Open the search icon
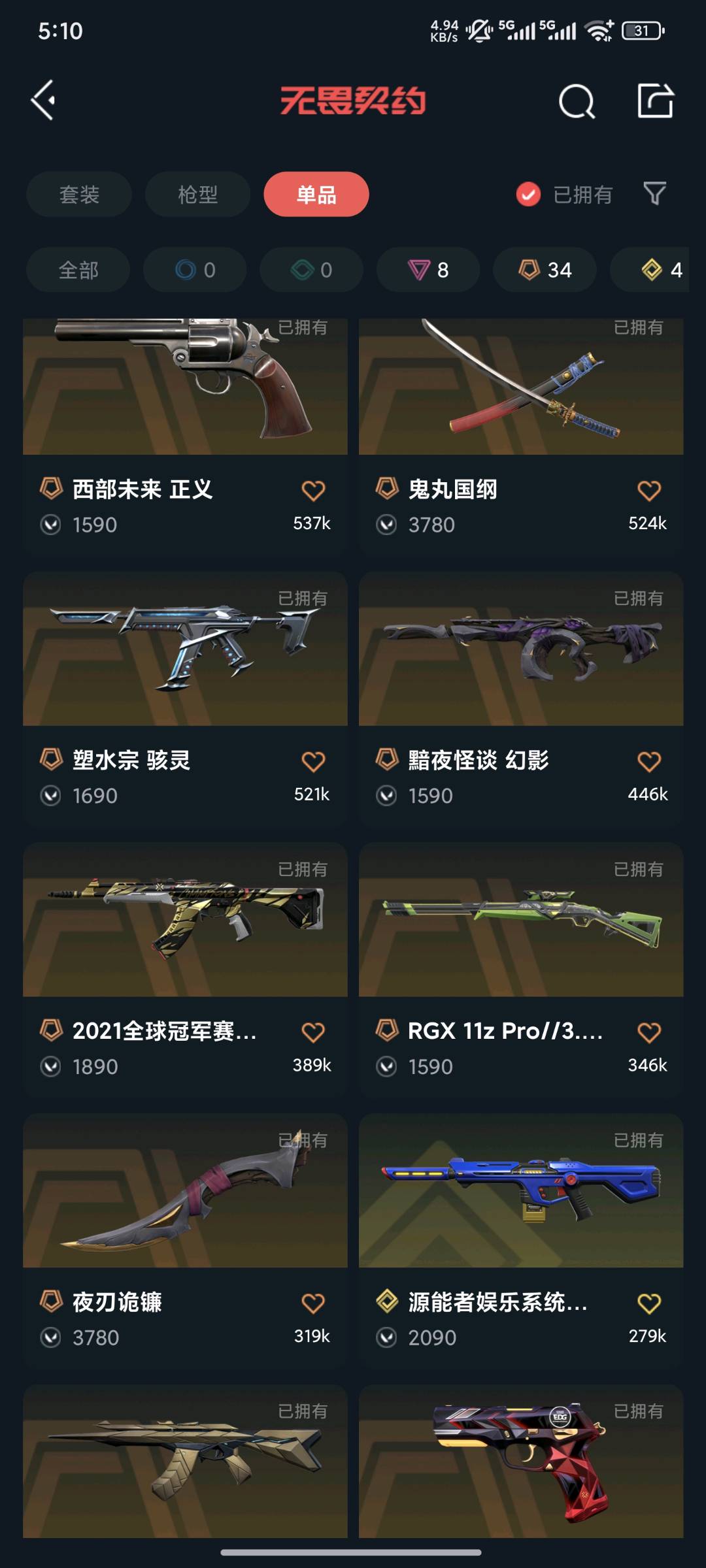706x1568 pixels. click(576, 101)
